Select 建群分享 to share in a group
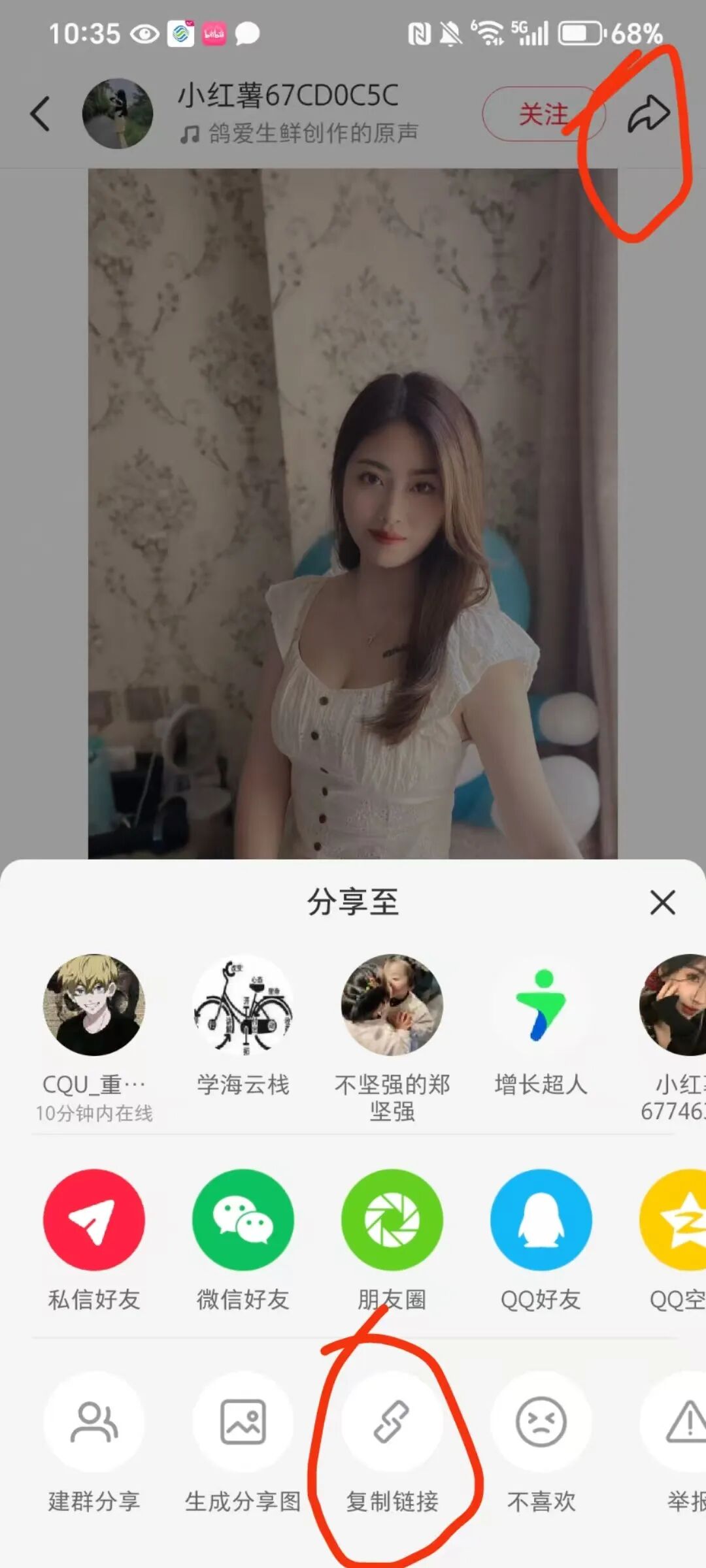Viewport: 706px width, 1568px height. coord(94,1422)
